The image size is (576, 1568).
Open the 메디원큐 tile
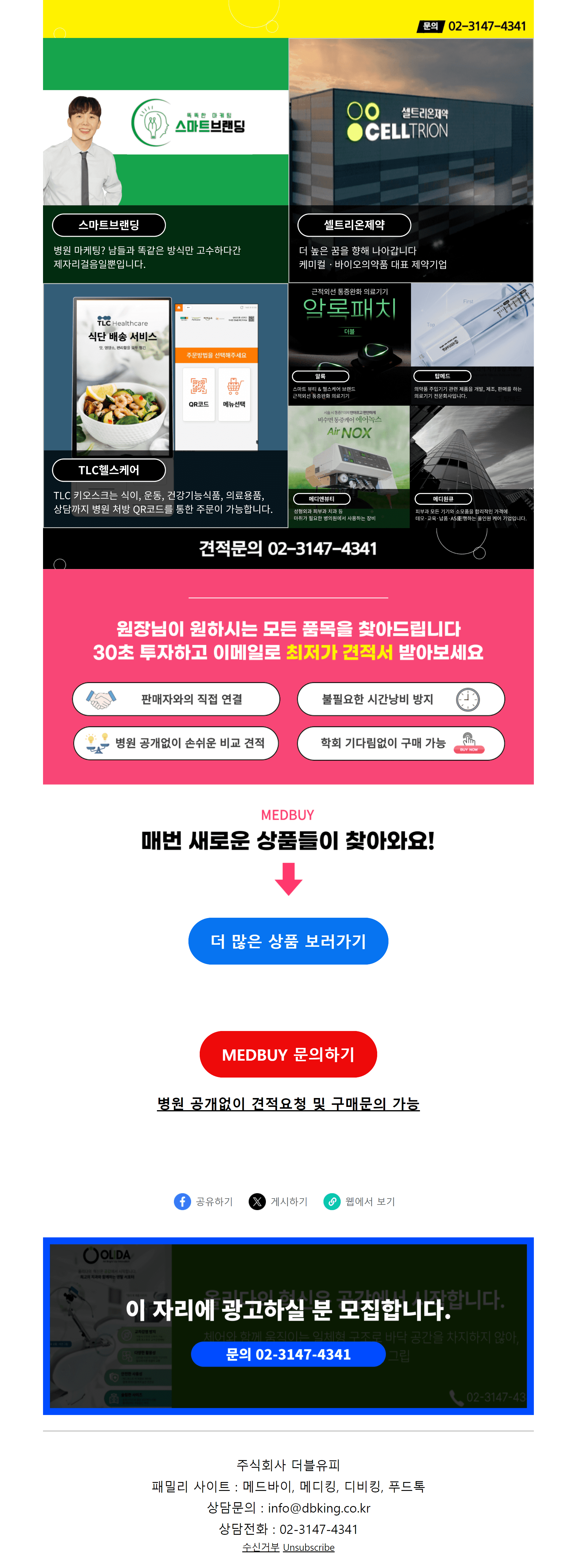(x=472, y=466)
